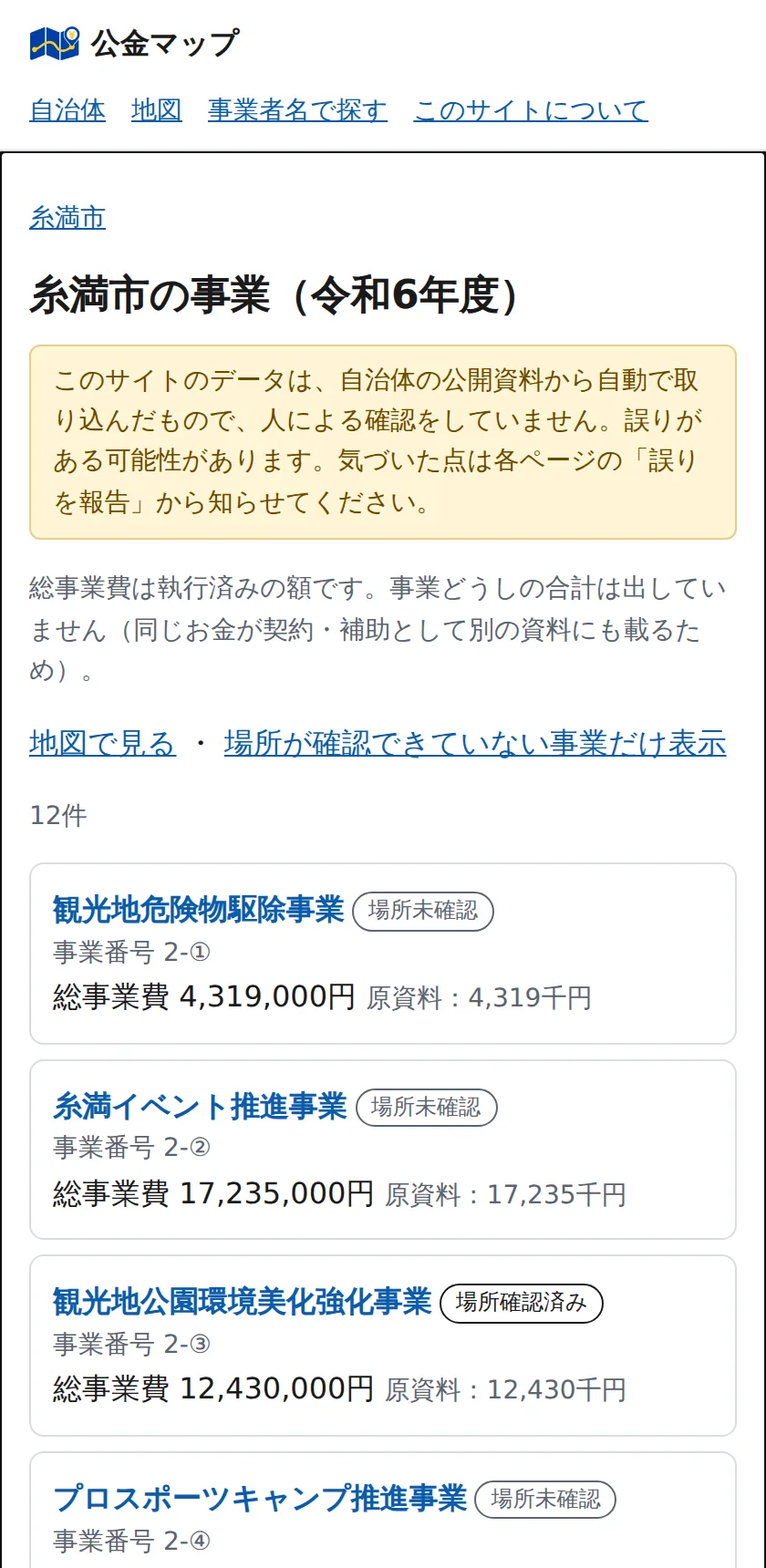Go to the 自治体 page
The width and height of the screenshot is (766, 1568).
pyautogui.click(x=67, y=110)
